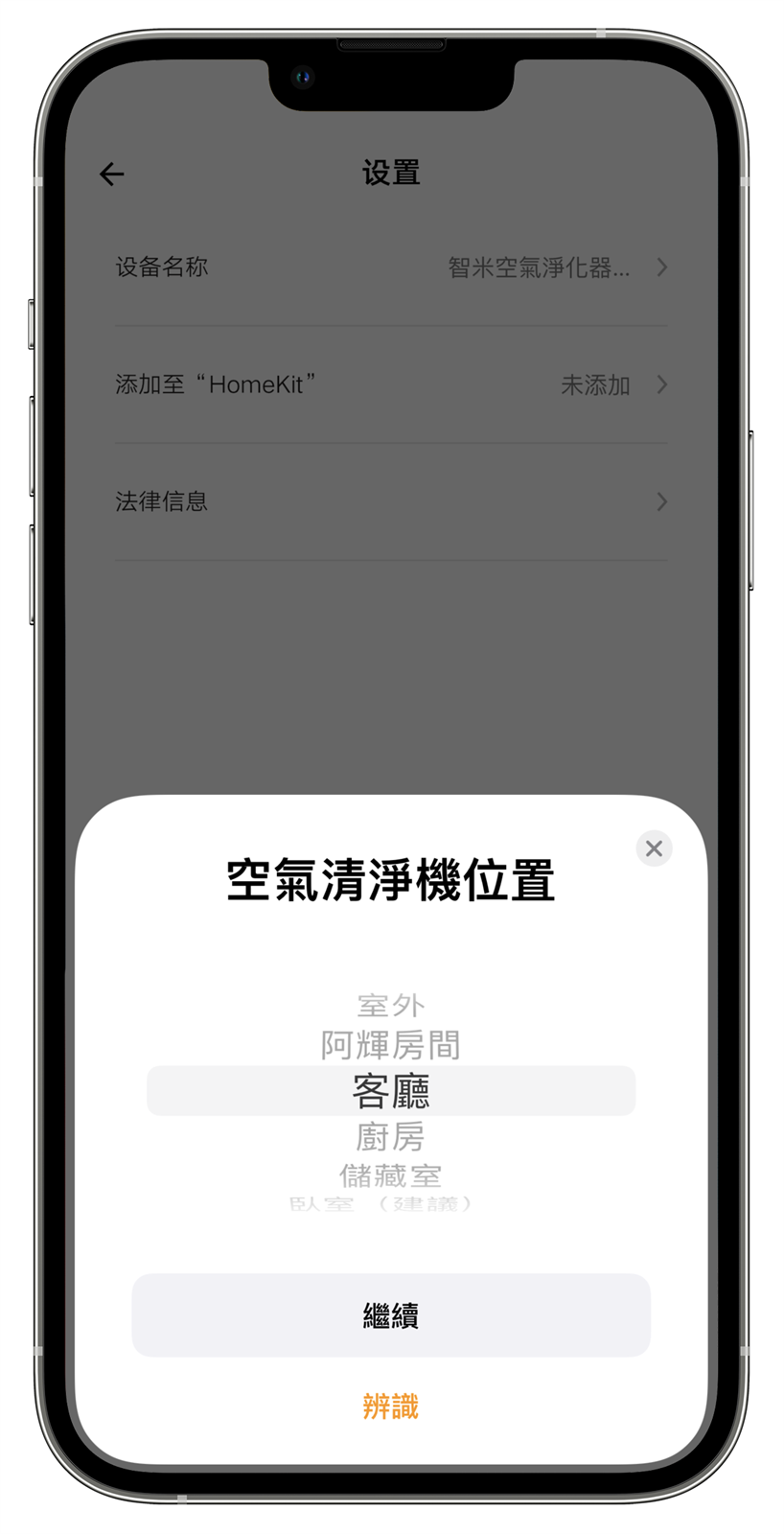Tap the 繼續 button

(x=391, y=1315)
